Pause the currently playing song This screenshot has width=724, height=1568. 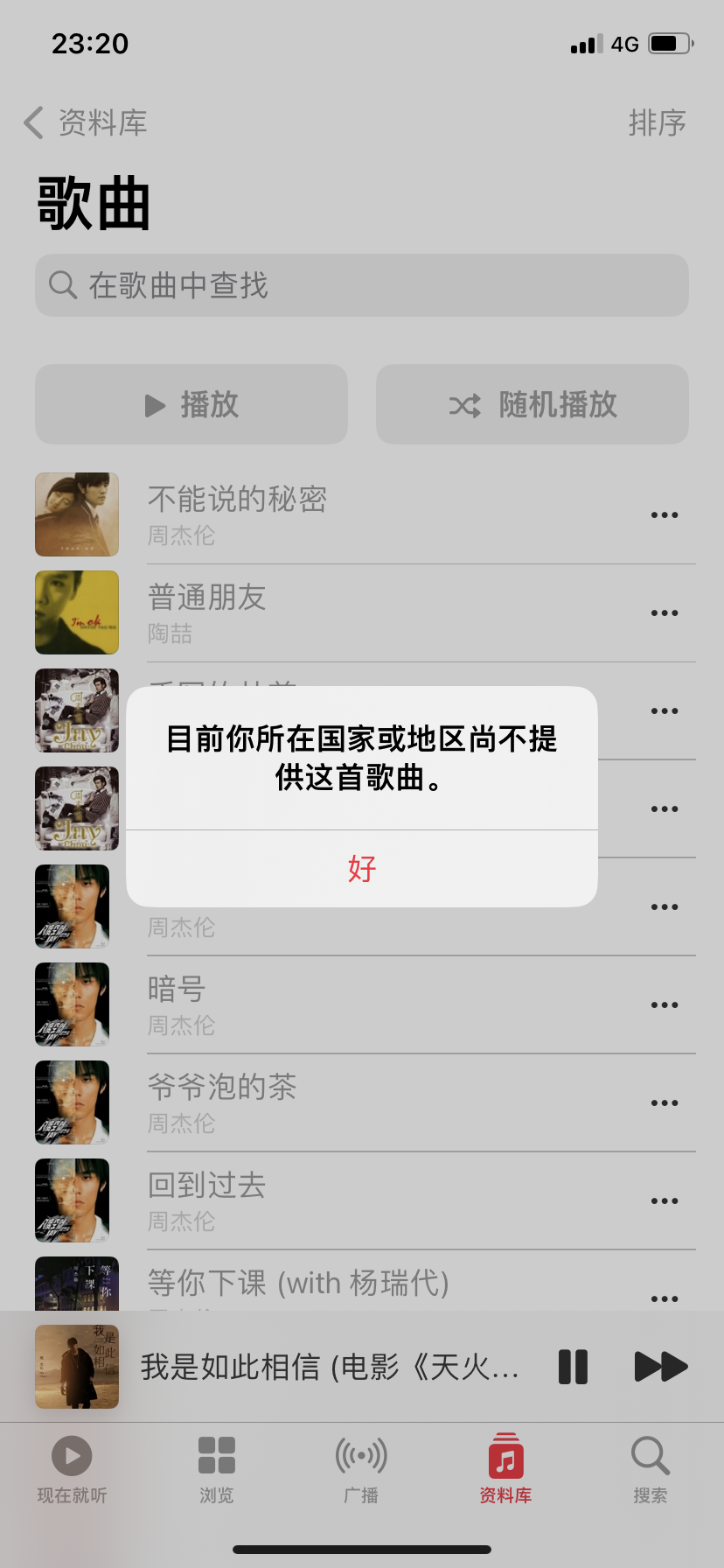point(573,1367)
